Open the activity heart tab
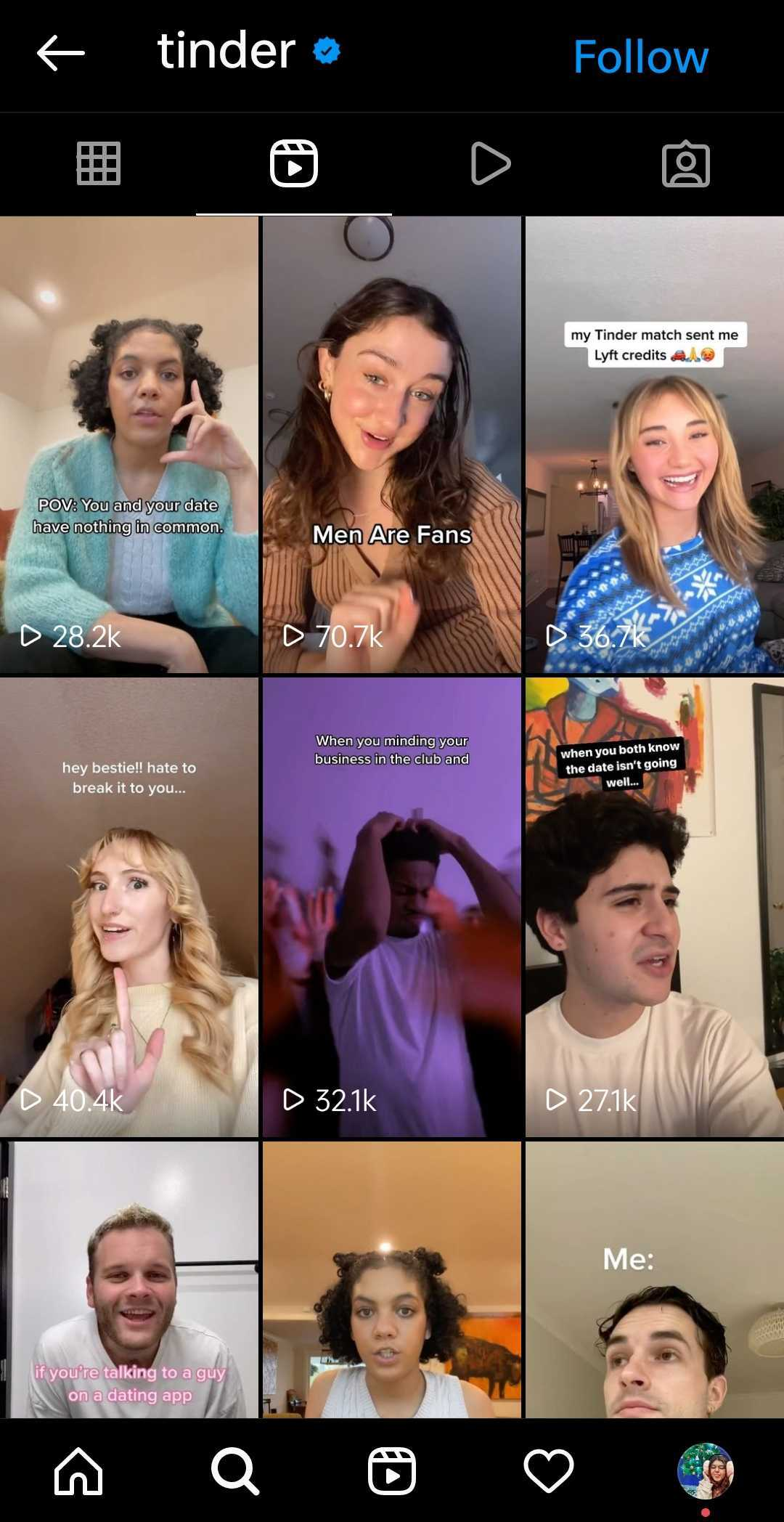This screenshot has height=1522, width=784. click(x=549, y=1470)
